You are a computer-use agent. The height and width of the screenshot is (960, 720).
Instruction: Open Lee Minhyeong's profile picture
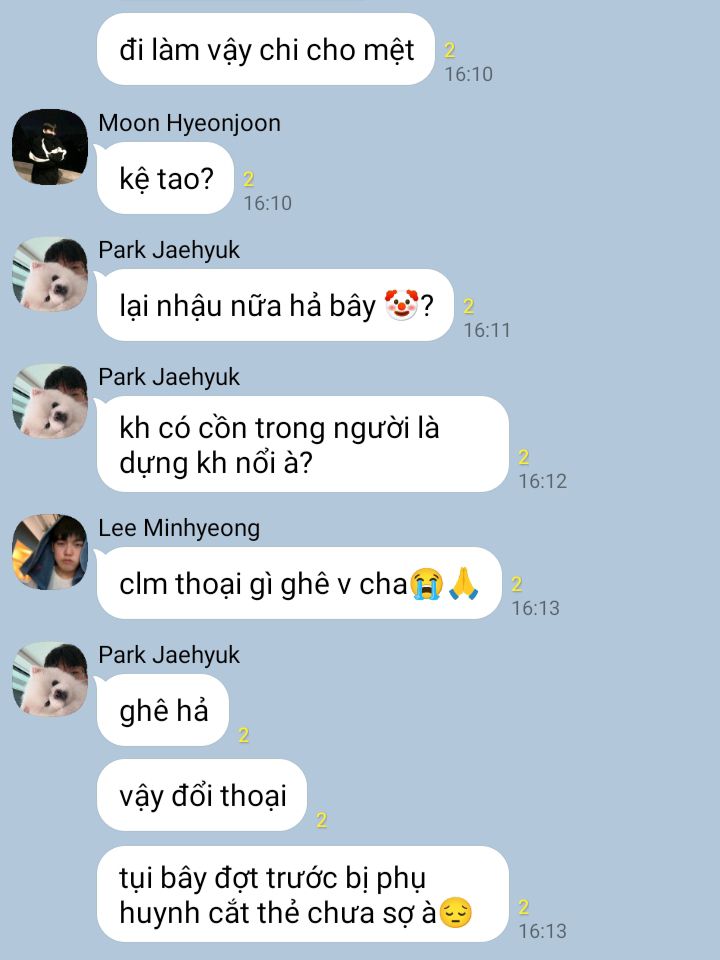click(x=50, y=552)
